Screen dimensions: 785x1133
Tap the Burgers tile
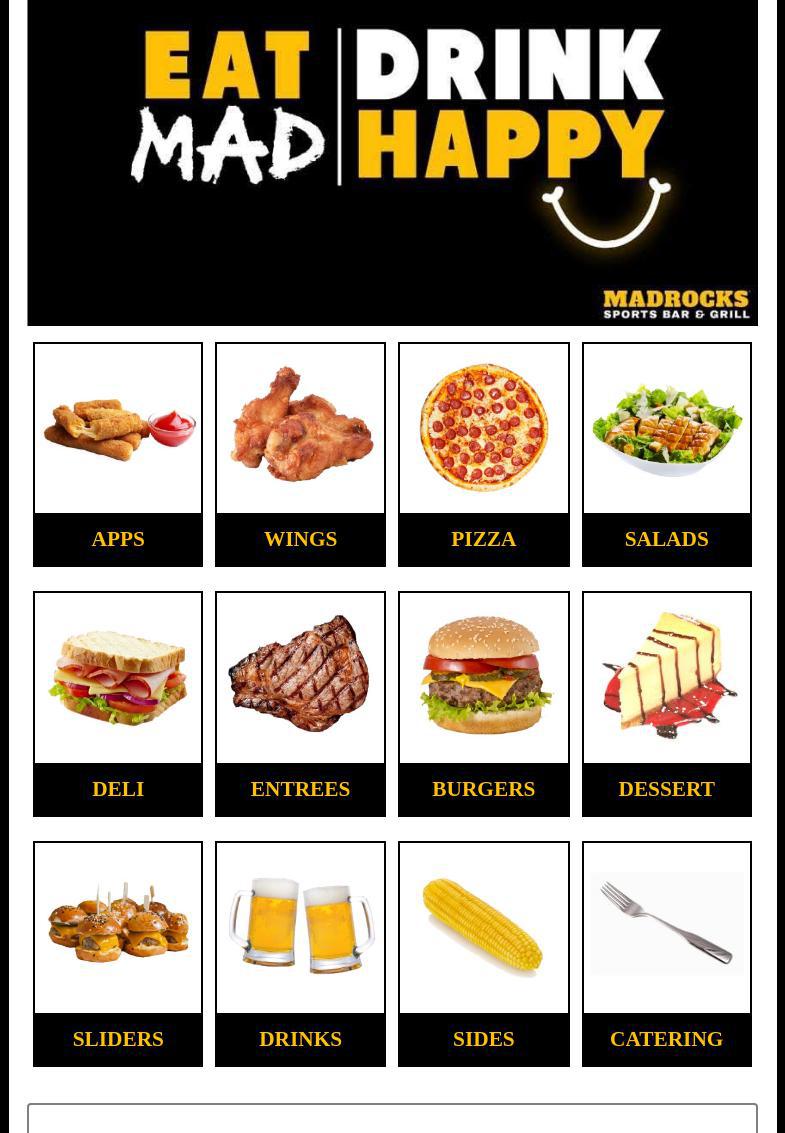coord(483,704)
